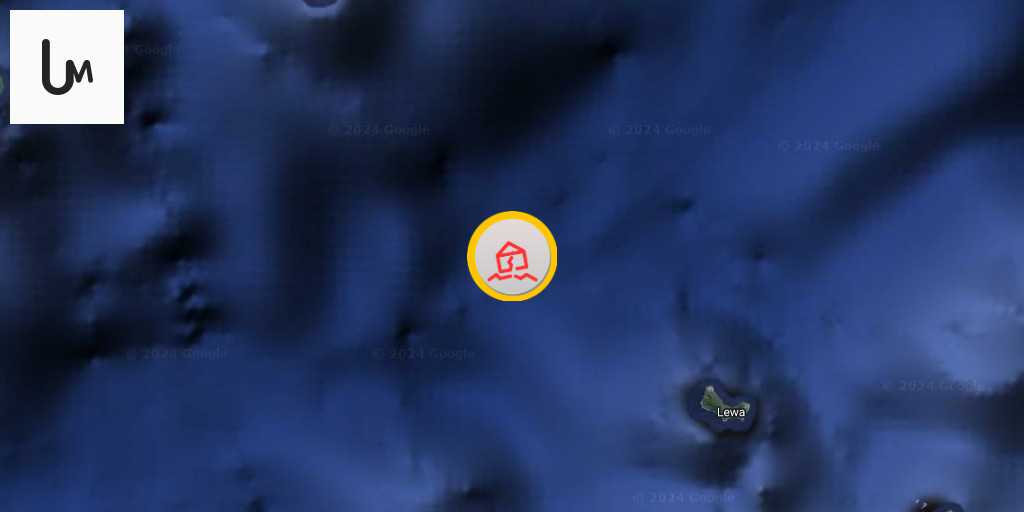The width and height of the screenshot is (1024, 512).
Task: Open the UM logo button
Action: (67, 67)
